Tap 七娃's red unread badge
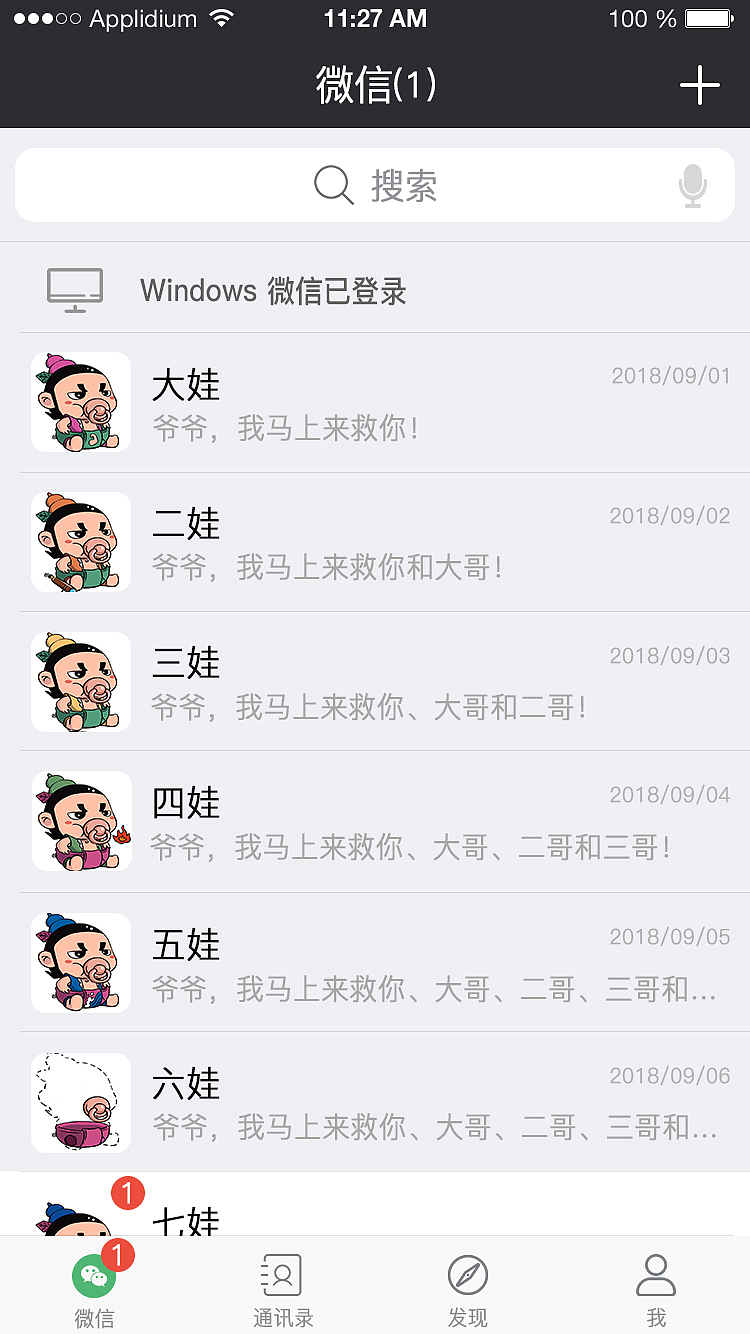Screen dimensions: 750x1334 coord(127,1192)
